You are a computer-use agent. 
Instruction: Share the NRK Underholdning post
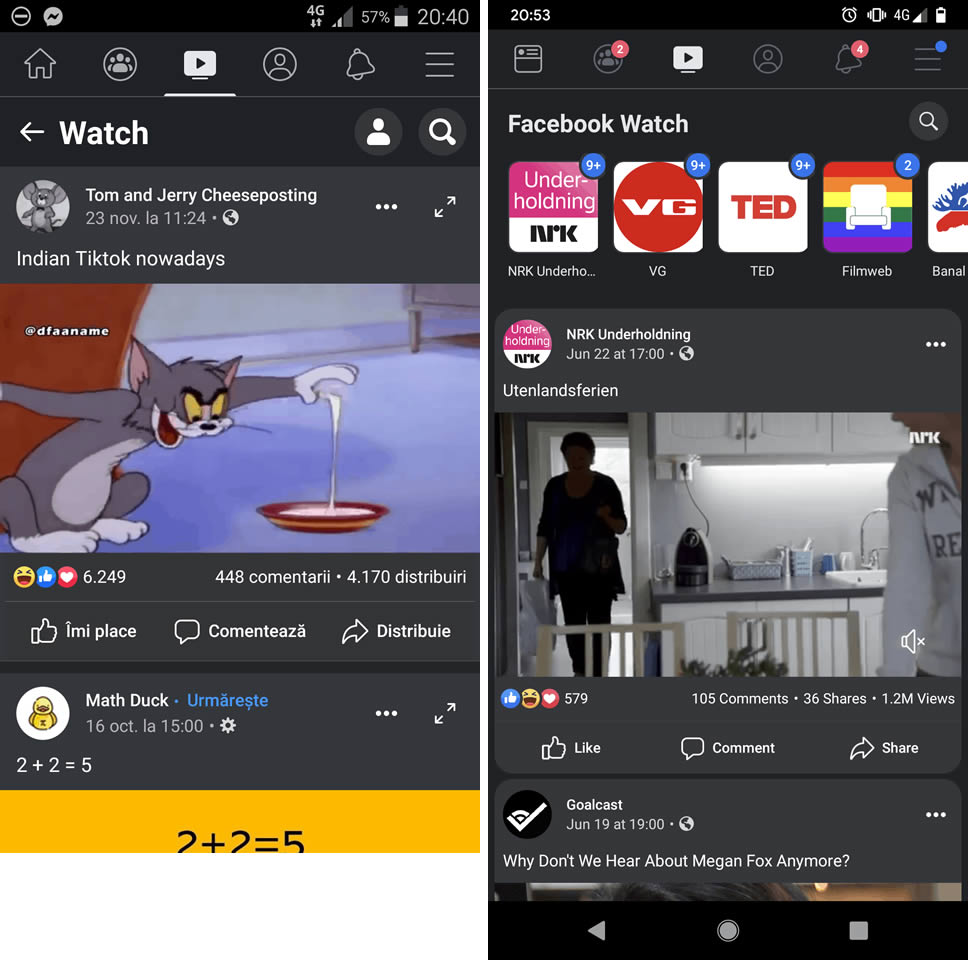(884, 748)
